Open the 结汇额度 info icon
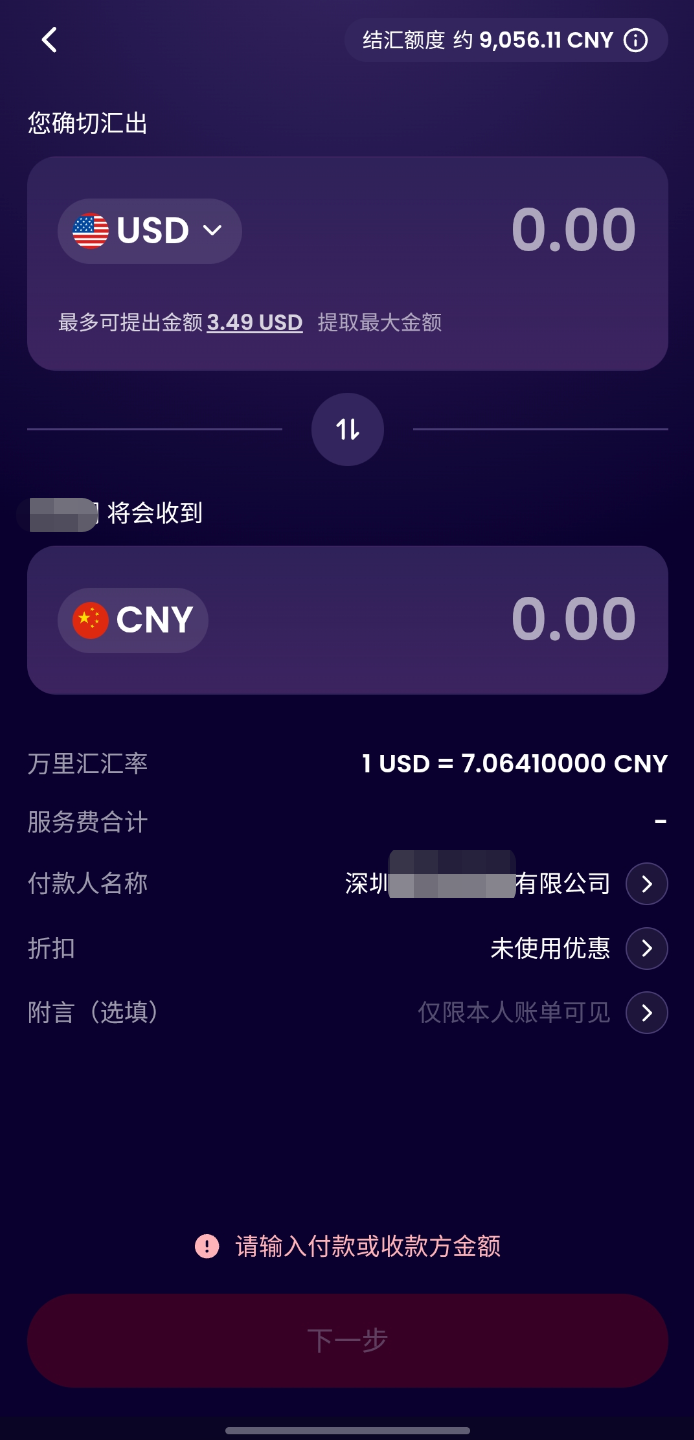 point(635,40)
